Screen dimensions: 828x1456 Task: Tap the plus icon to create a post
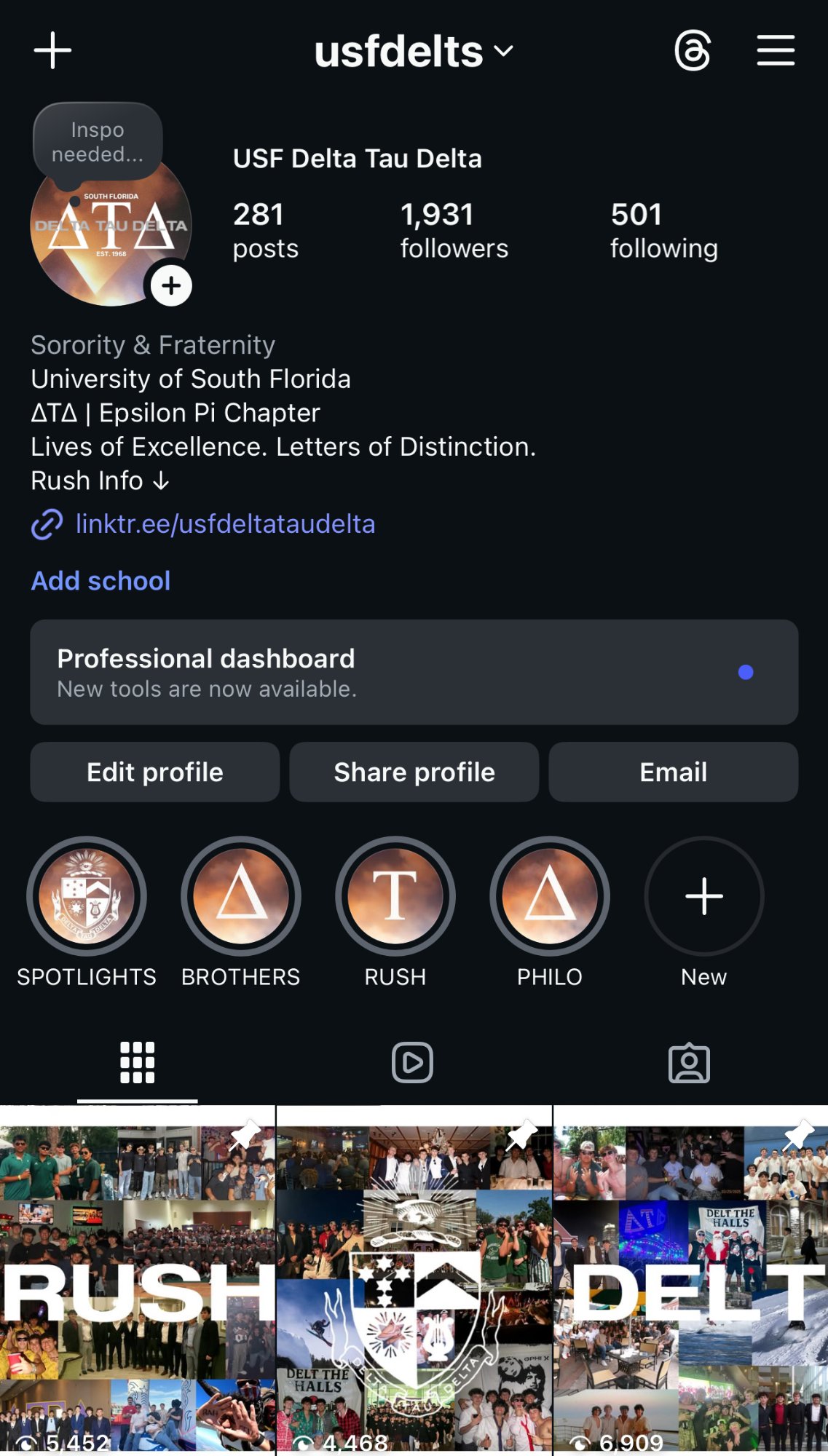coord(52,50)
